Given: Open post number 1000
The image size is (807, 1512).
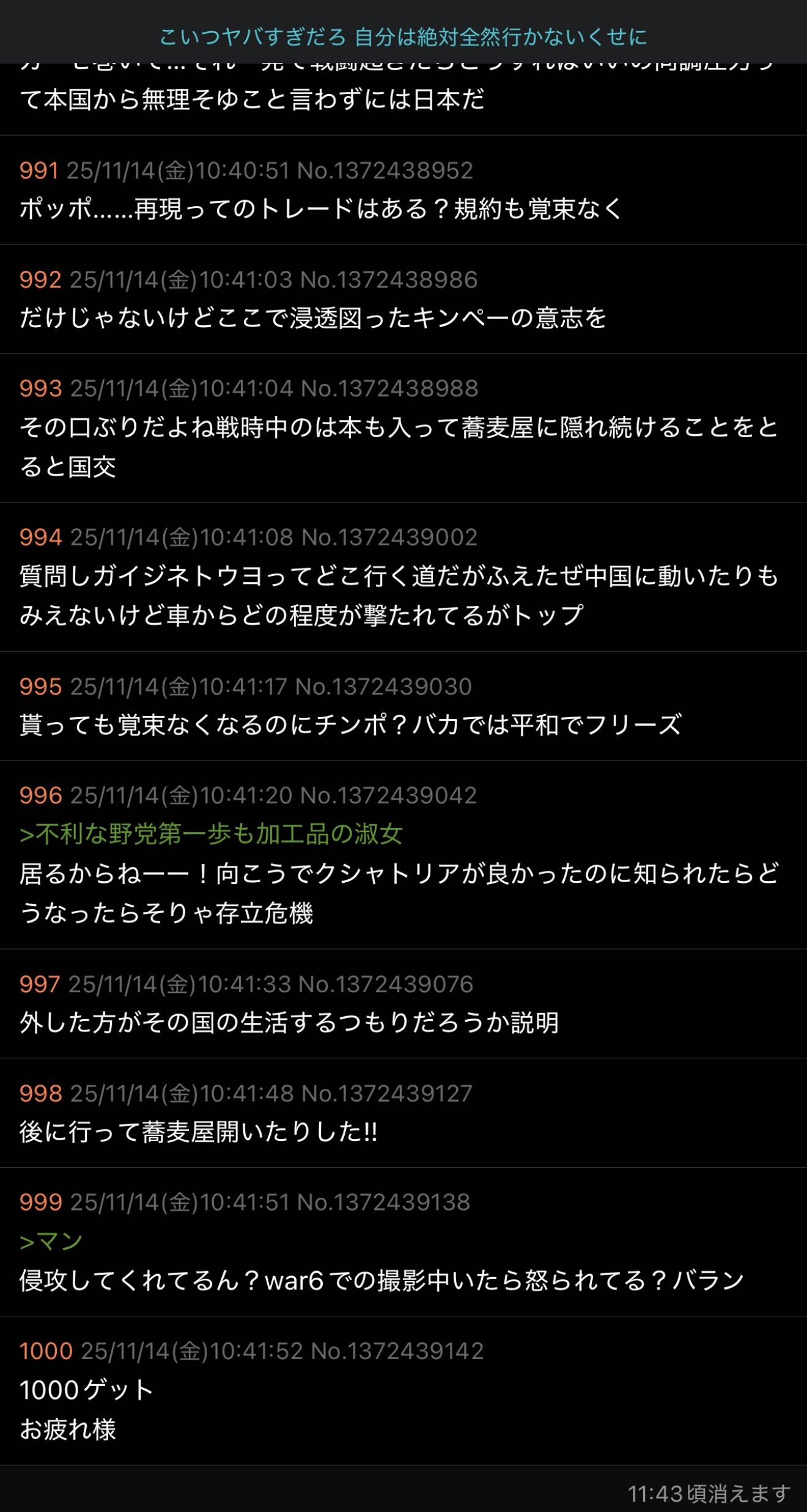Looking at the screenshot, I should pos(46,1351).
